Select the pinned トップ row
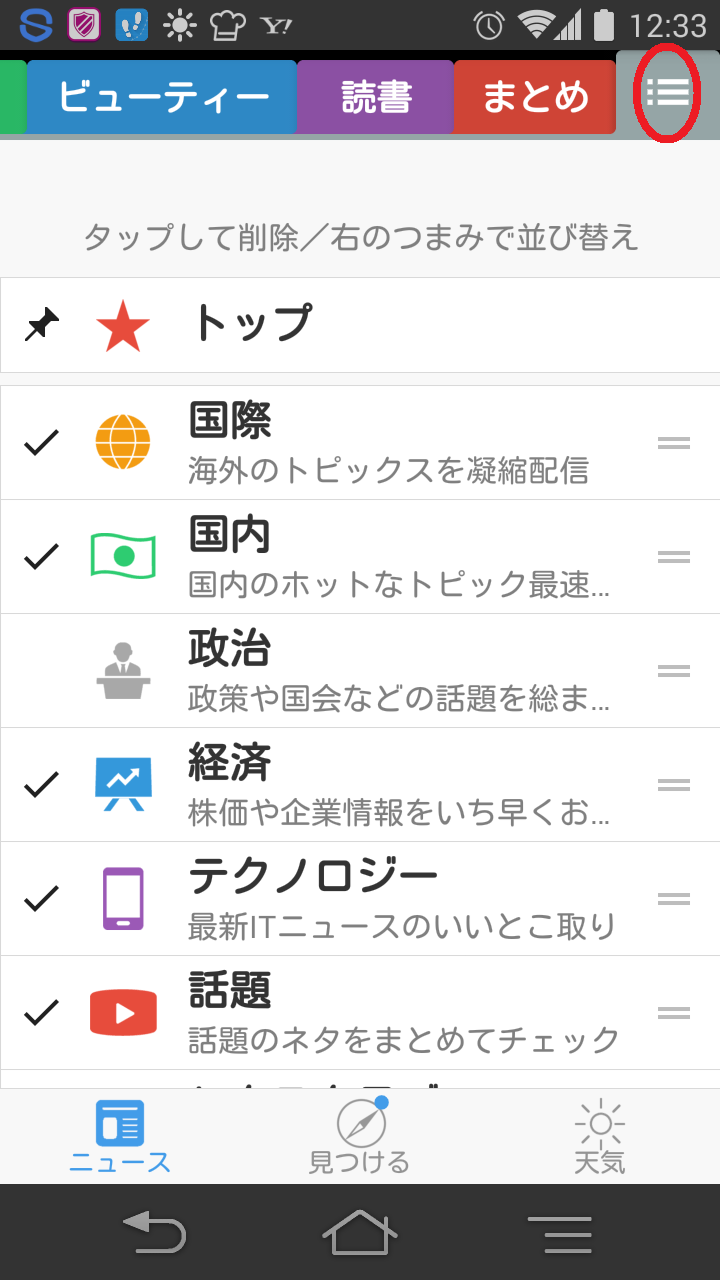The image size is (720, 1280). (360, 325)
